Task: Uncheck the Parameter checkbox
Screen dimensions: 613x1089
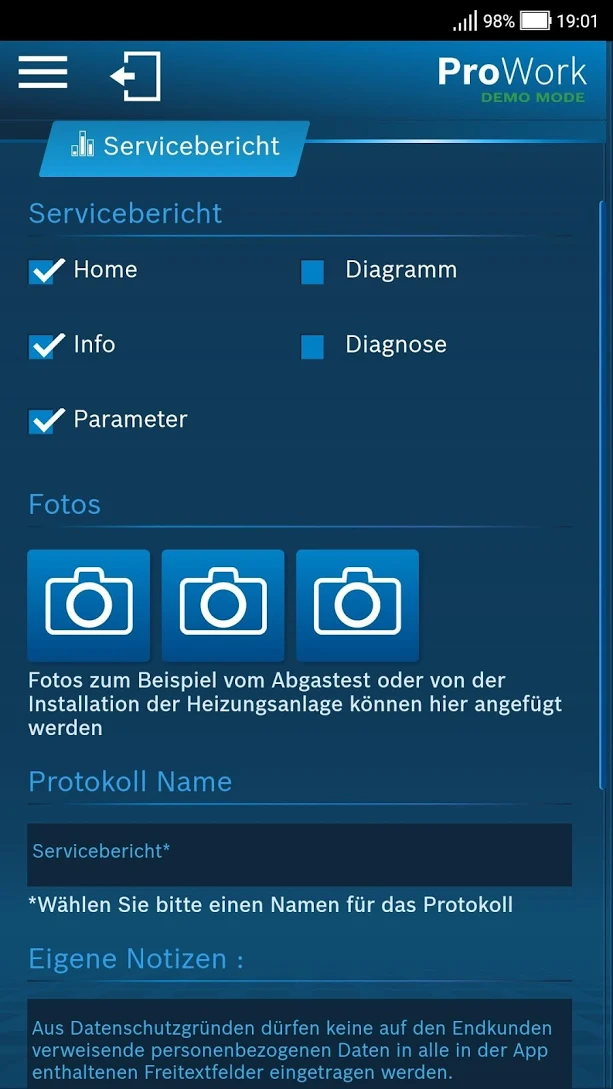Action: [44, 420]
